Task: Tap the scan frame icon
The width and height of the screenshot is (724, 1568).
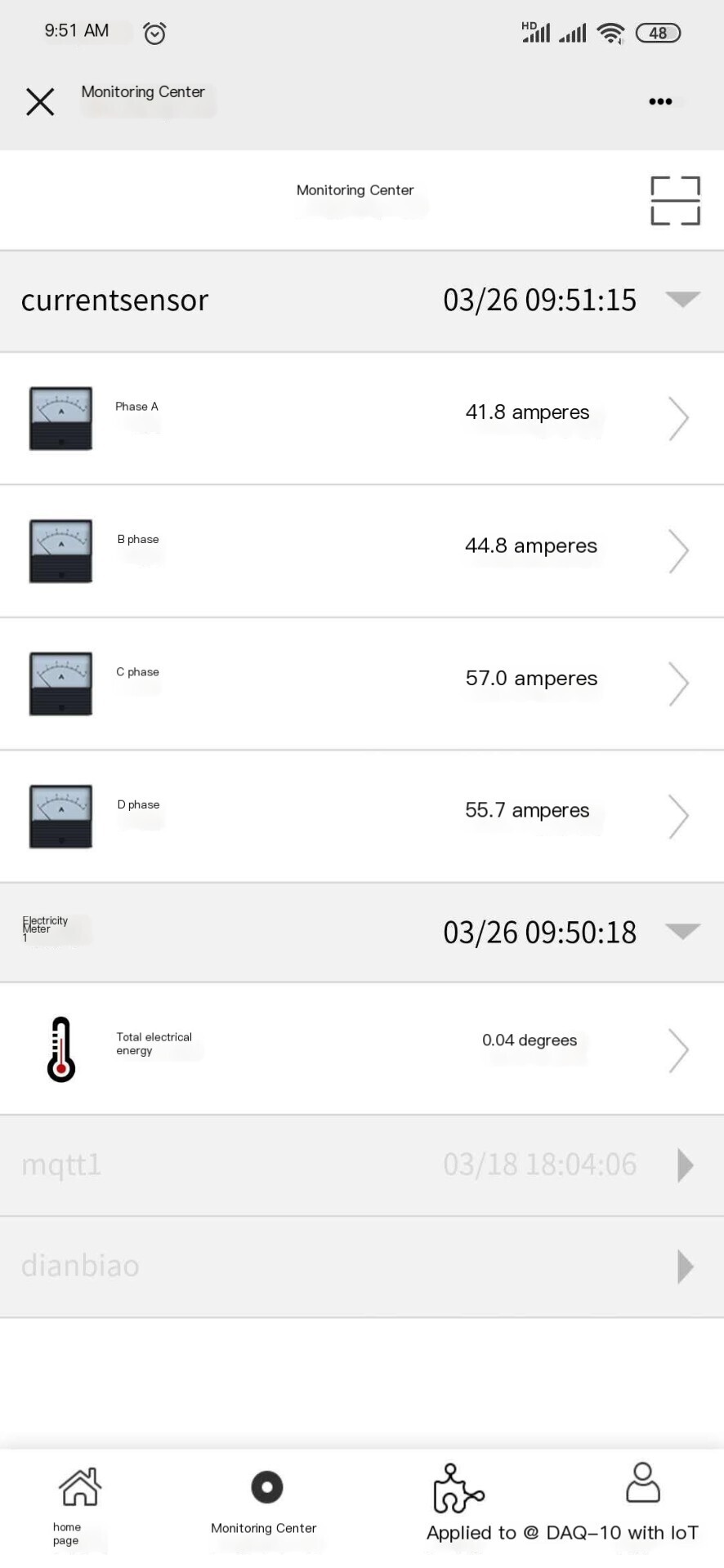Action: click(675, 200)
